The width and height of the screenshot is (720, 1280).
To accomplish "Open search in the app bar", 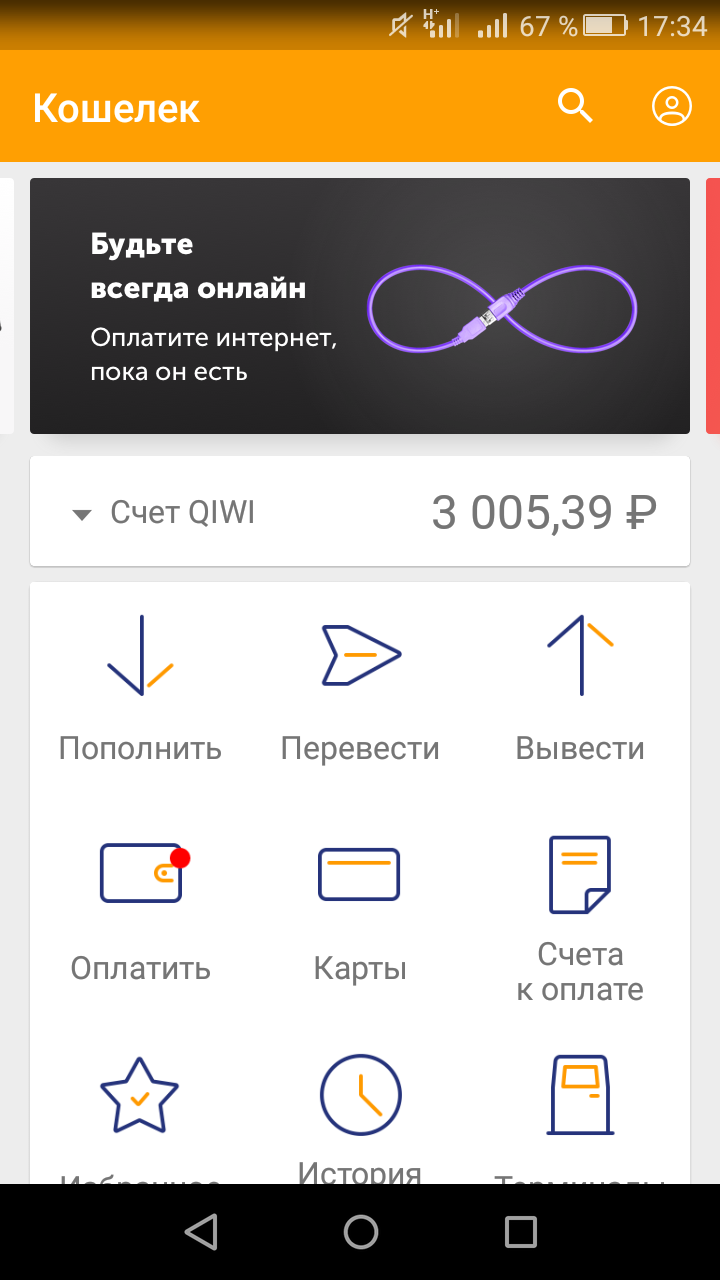I will [x=575, y=106].
